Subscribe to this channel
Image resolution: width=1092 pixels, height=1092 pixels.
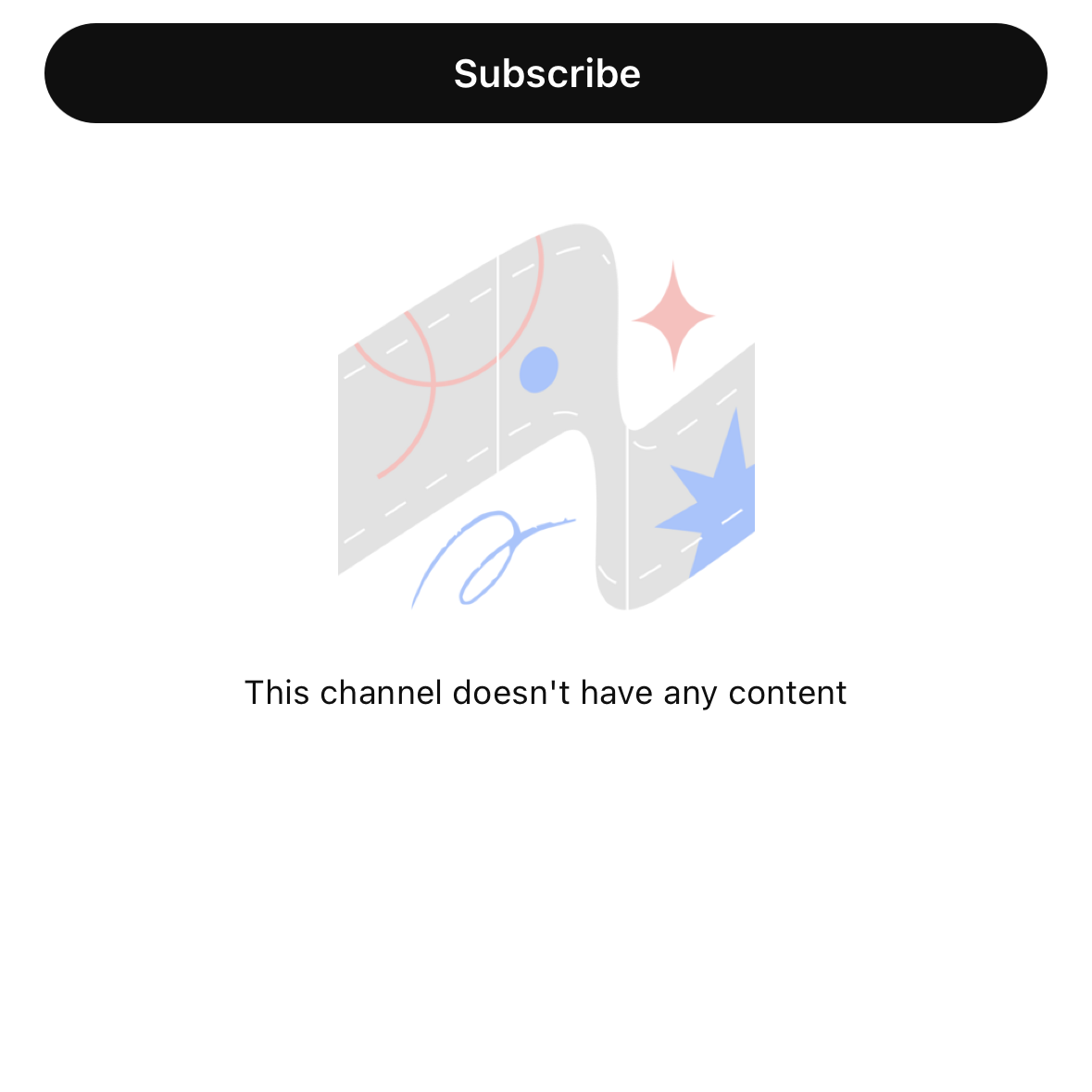(x=546, y=73)
